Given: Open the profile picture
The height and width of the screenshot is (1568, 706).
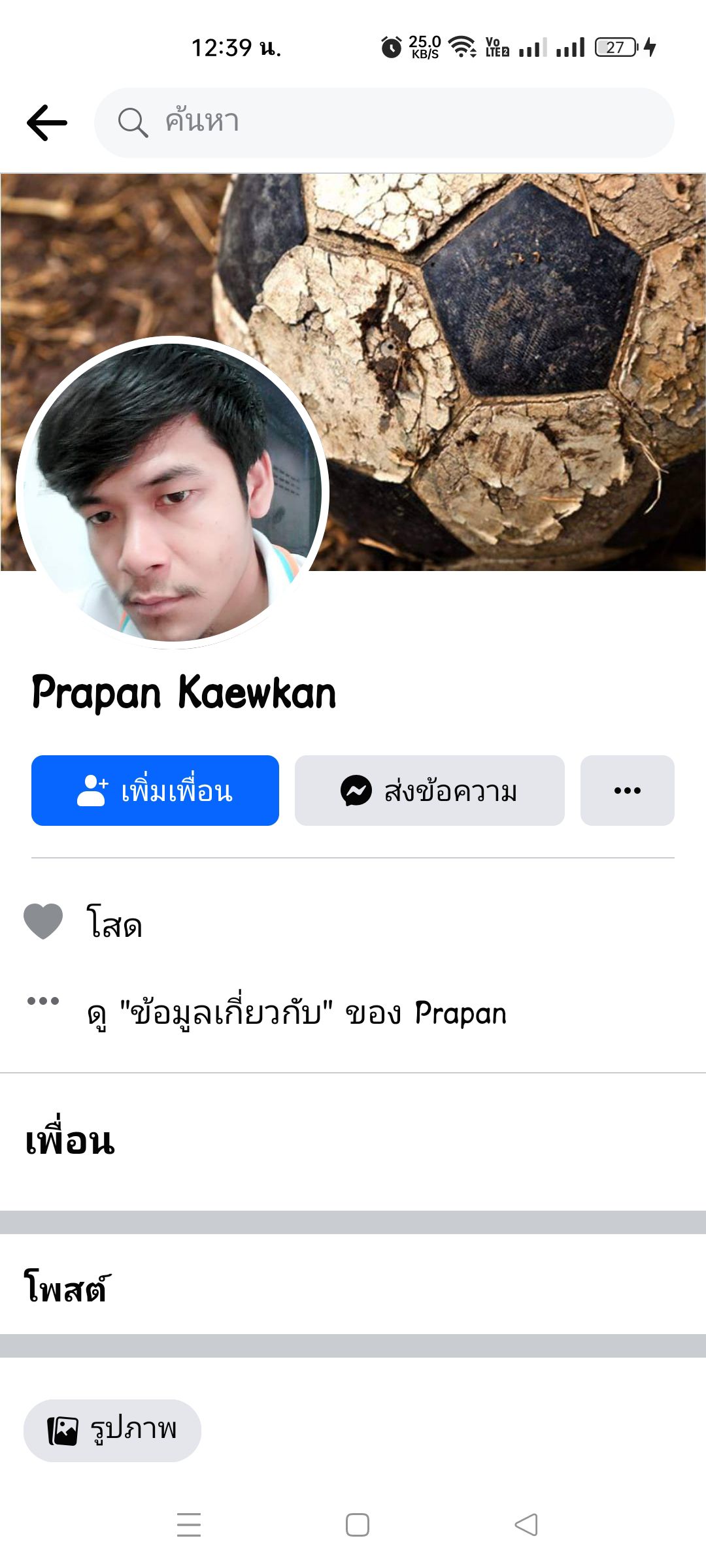Looking at the screenshot, I should coord(173,493).
